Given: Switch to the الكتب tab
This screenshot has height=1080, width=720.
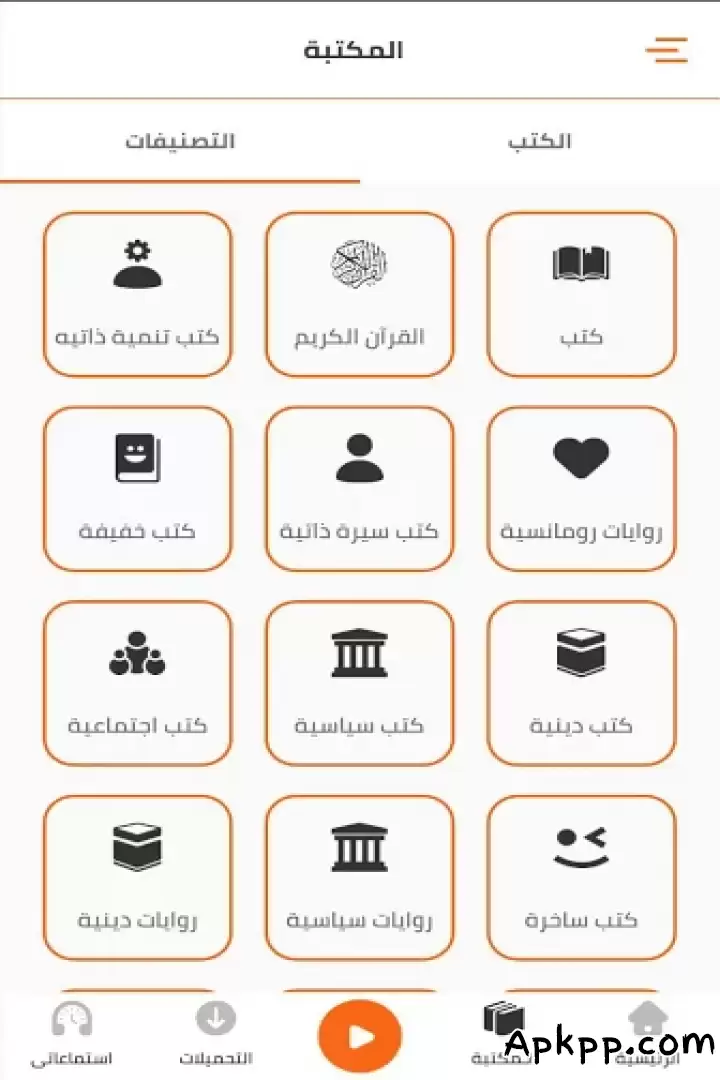Looking at the screenshot, I should click(536, 141).
